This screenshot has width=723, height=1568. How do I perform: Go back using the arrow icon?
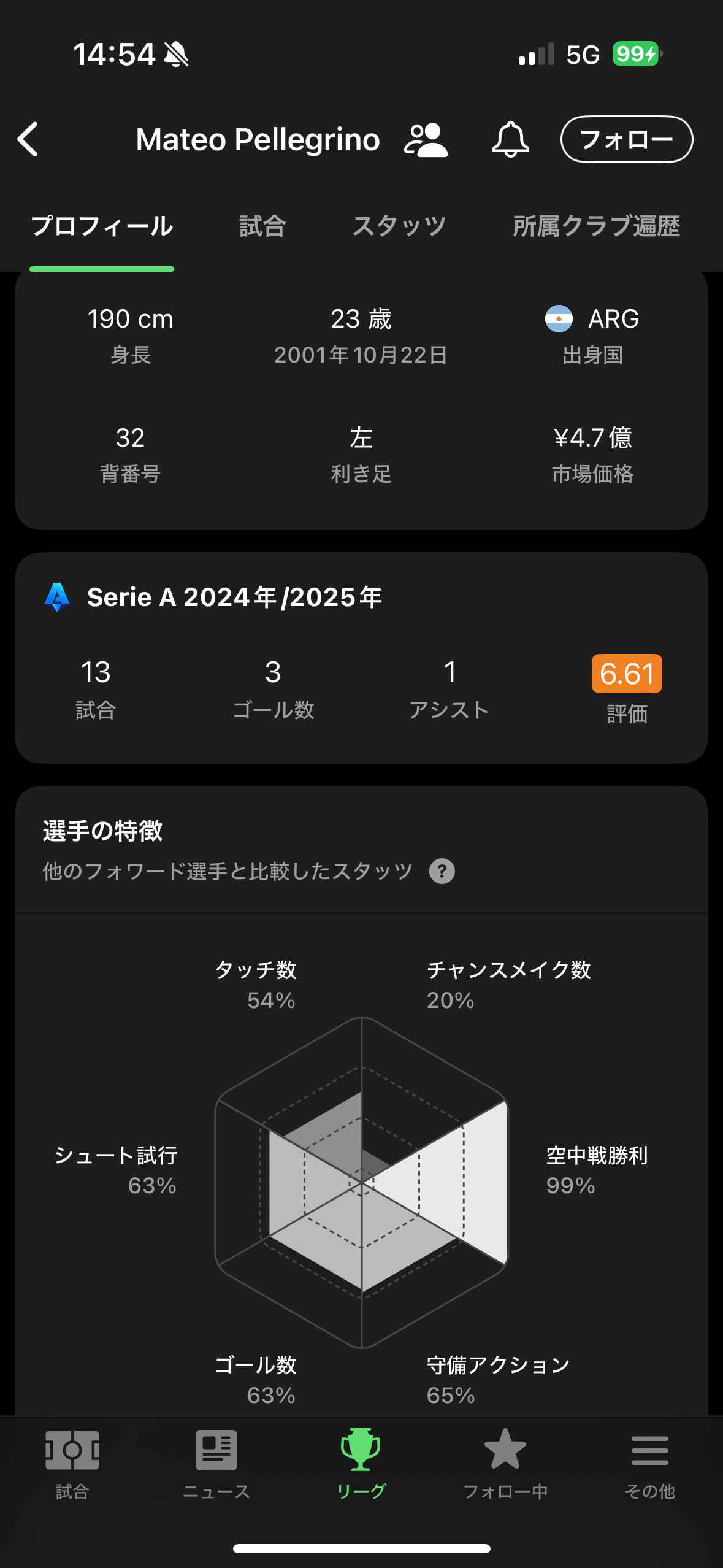(28, 139)
